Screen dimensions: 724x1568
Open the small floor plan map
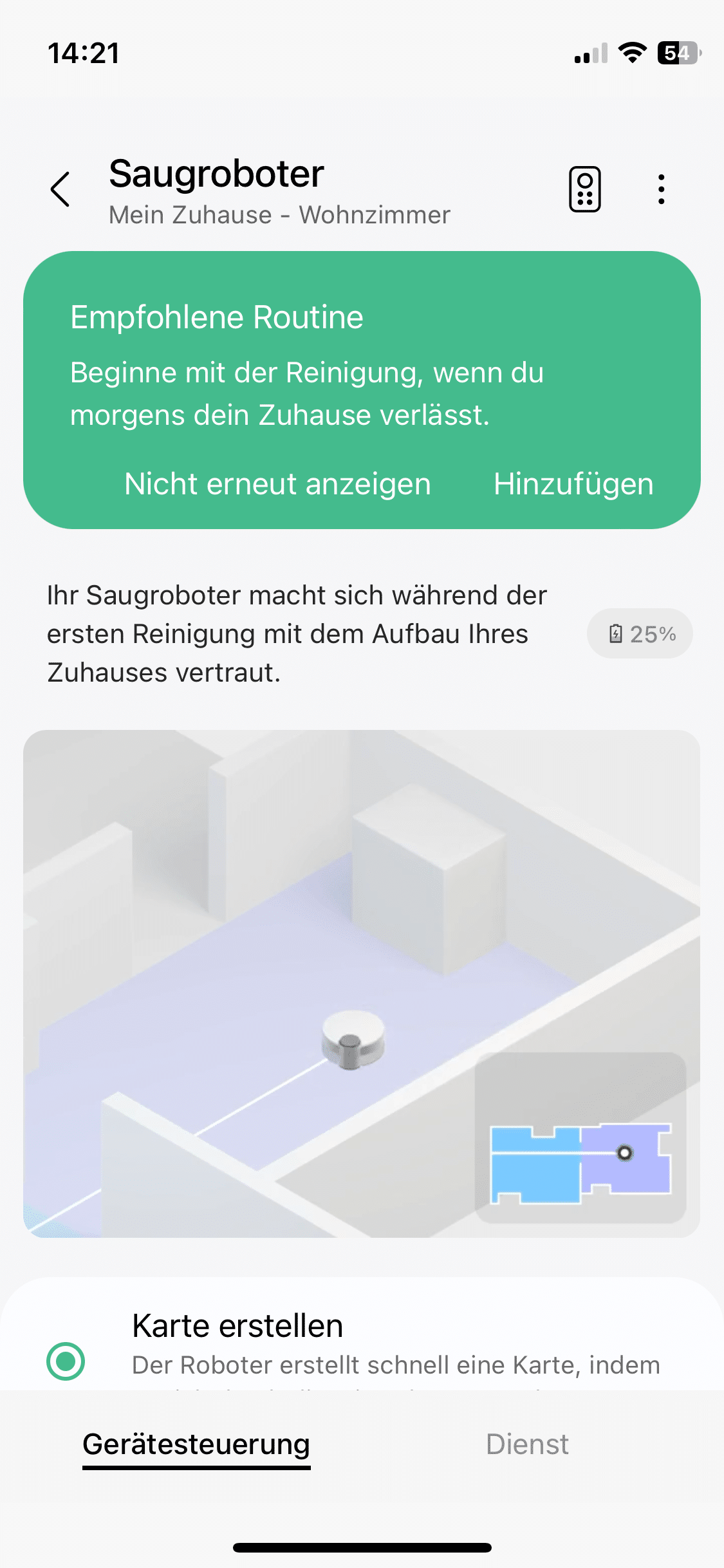[580, 1137]
